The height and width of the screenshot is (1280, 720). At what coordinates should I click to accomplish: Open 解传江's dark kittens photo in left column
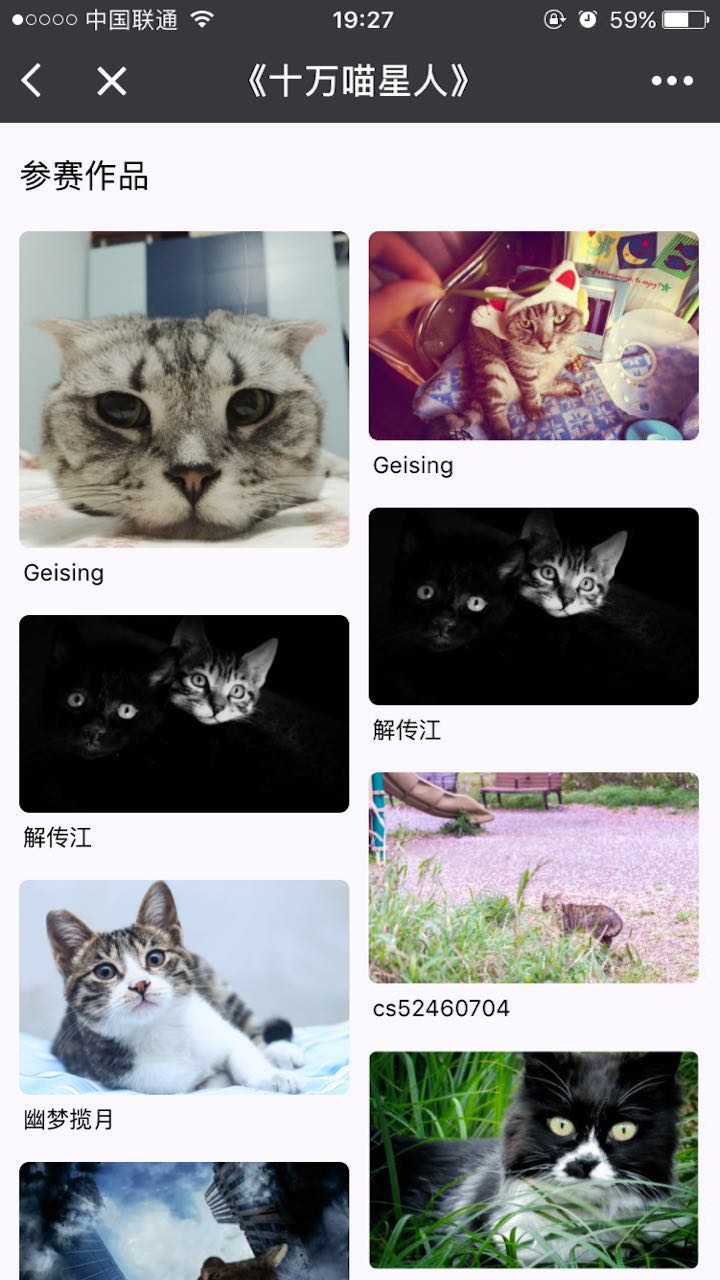(184, 713)
